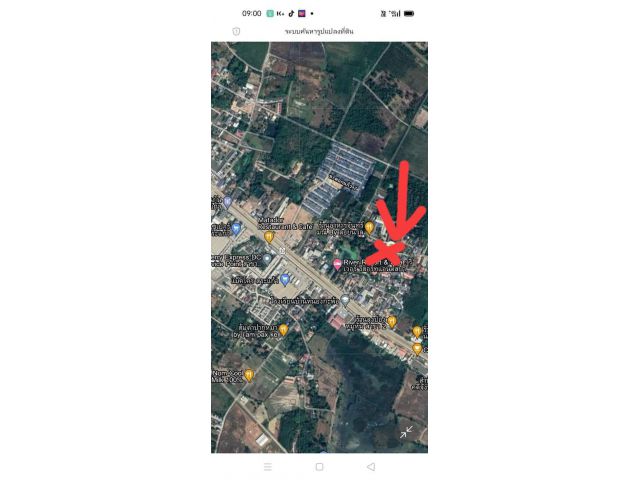Open the River Resort hotel marker

[x=337, y=263]
